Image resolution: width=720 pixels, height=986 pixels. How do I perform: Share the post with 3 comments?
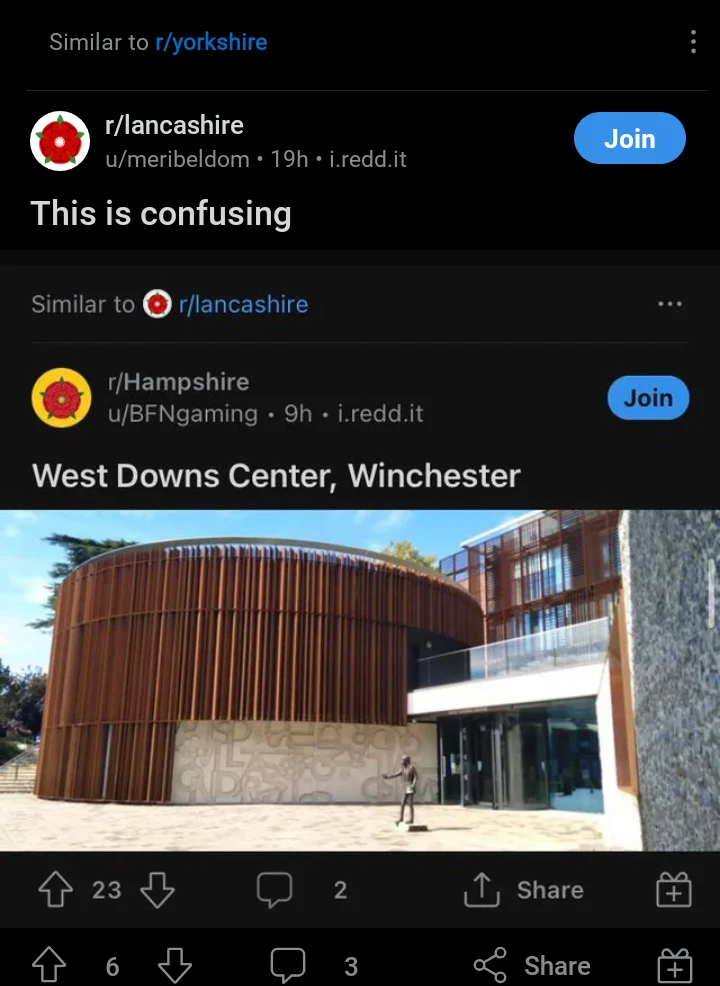532,966
